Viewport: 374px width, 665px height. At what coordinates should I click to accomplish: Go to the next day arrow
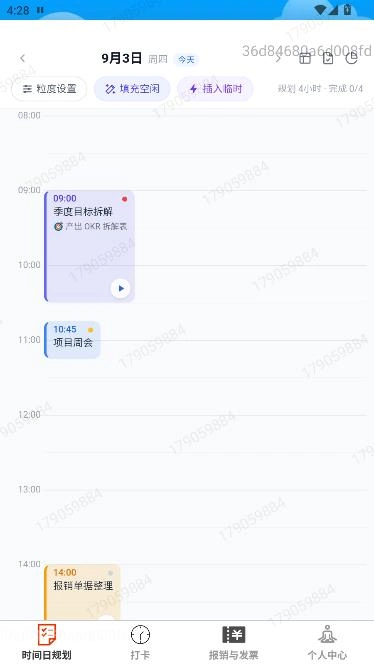click(278, 59)
